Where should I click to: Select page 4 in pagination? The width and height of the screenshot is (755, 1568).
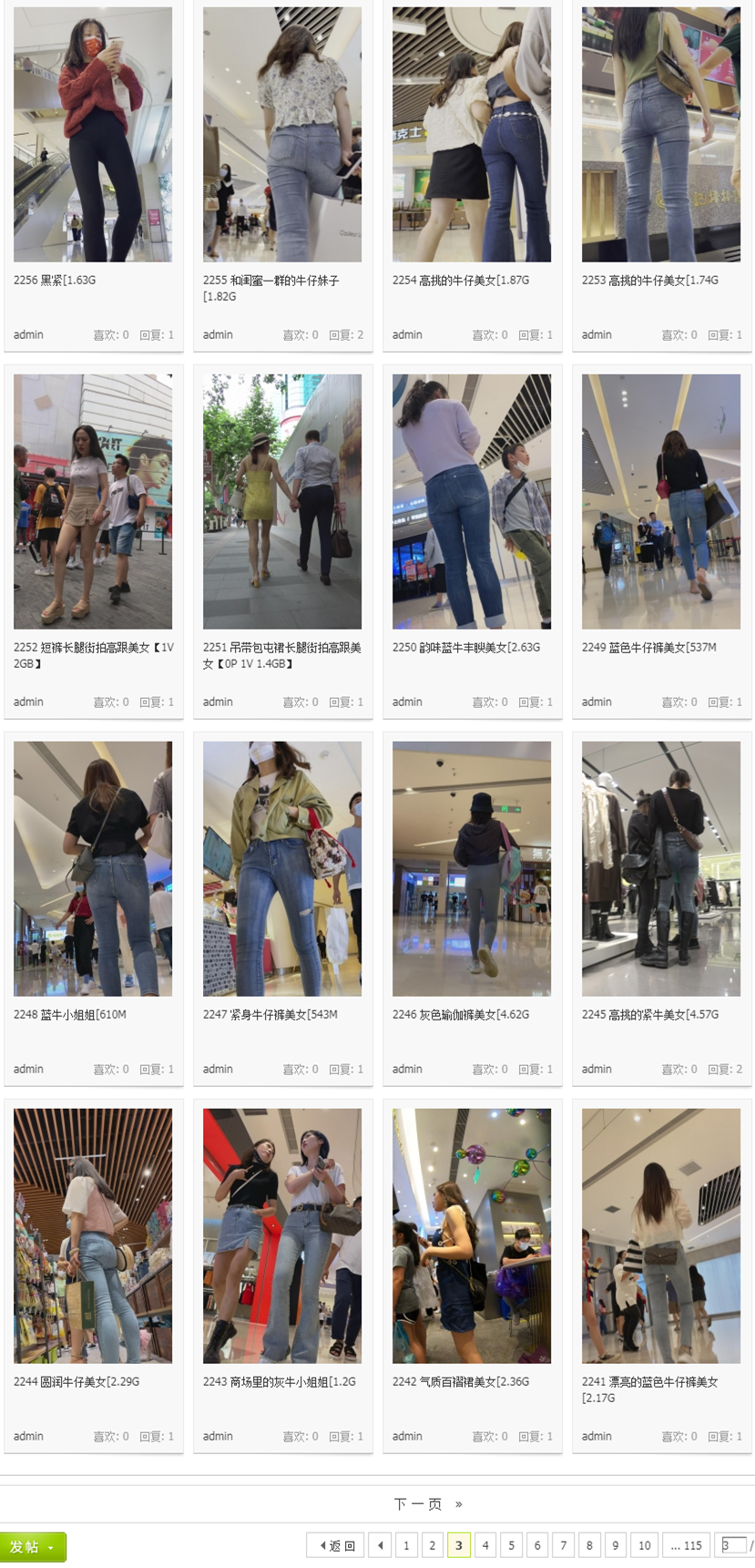click(x=485, y=1545)
